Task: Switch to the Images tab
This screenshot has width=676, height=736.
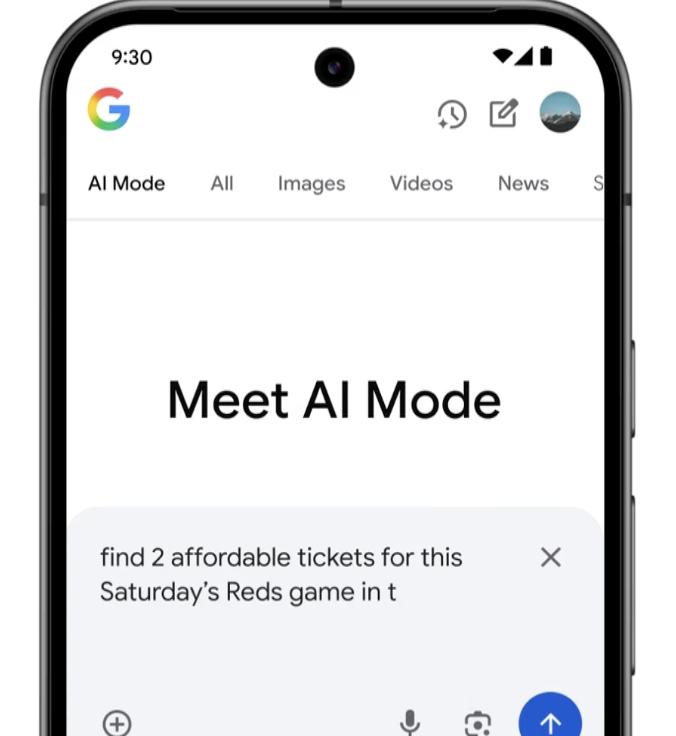Action: coord(311,183)
